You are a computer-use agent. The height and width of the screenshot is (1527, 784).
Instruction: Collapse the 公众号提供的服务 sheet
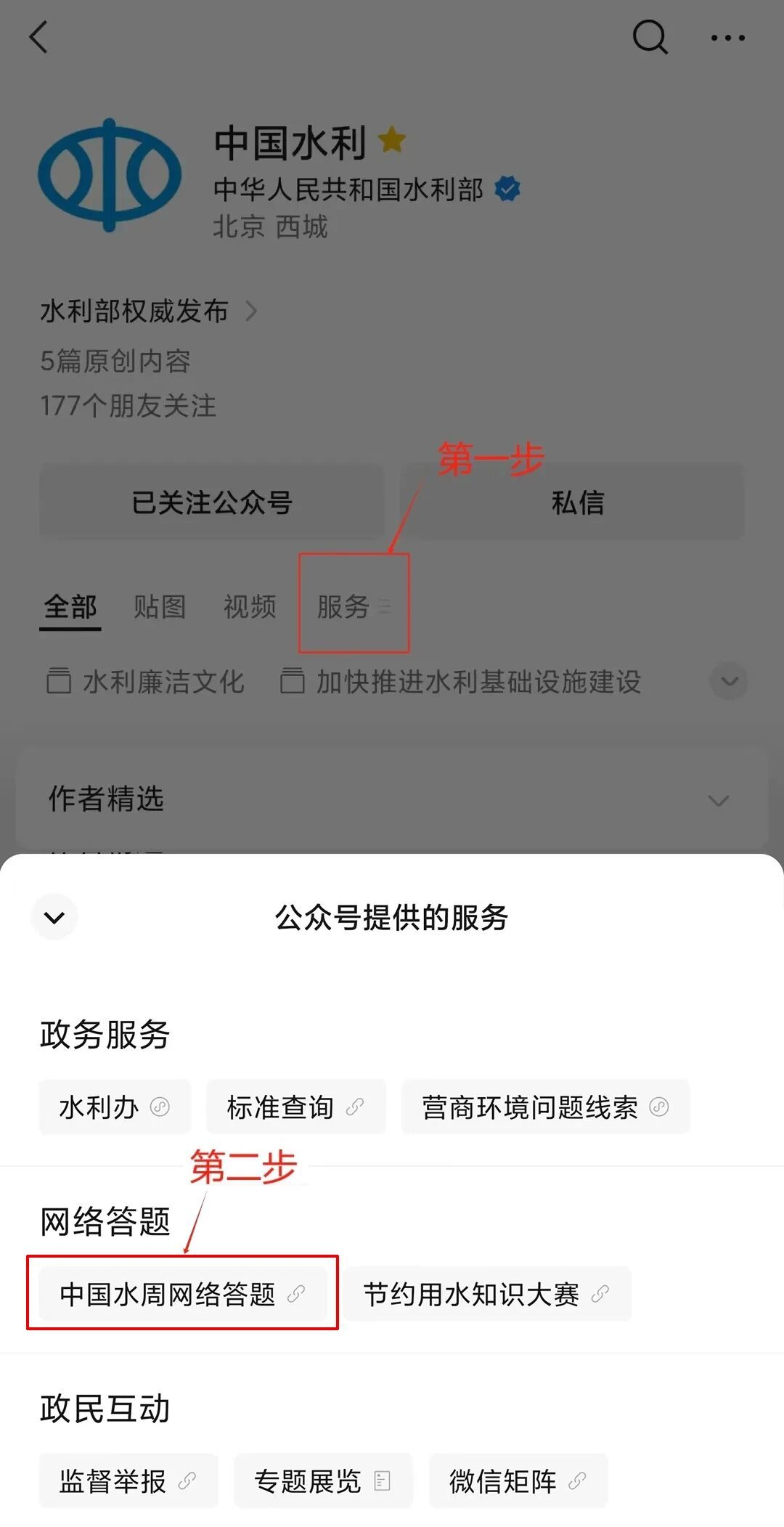(54, 917)
